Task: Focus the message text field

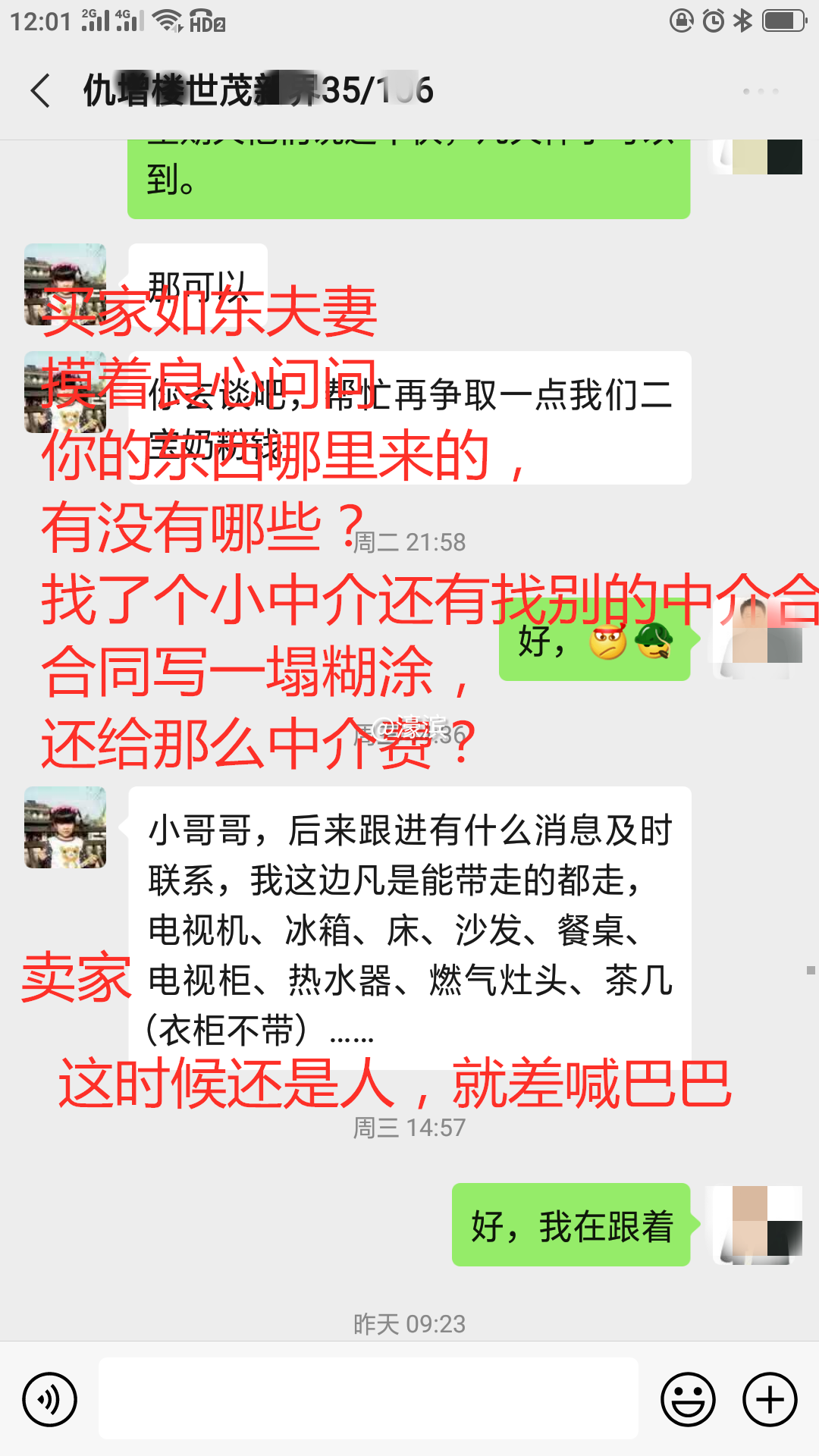Action: [x=368, y=1399]
